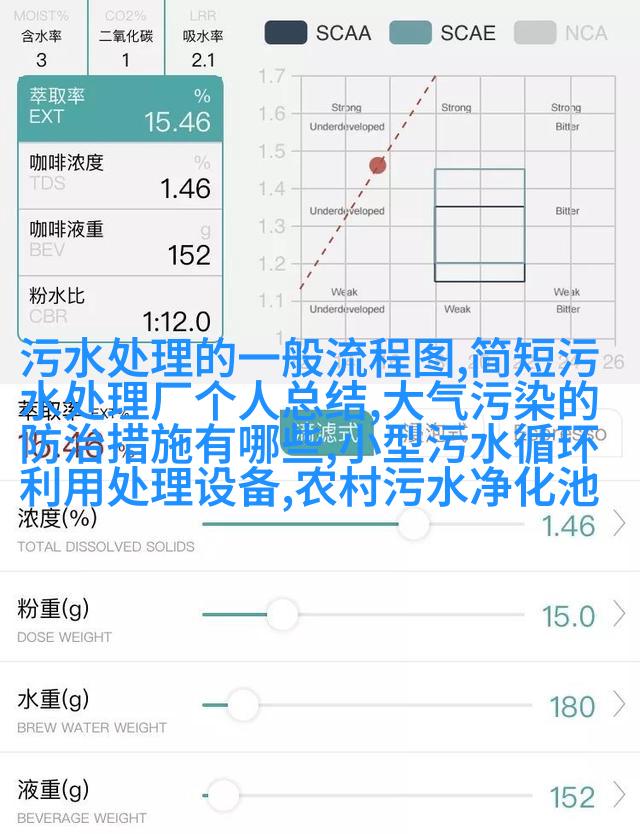
Task: Open the 15.0 dose weight chevron
Action: tap(619, 615)
